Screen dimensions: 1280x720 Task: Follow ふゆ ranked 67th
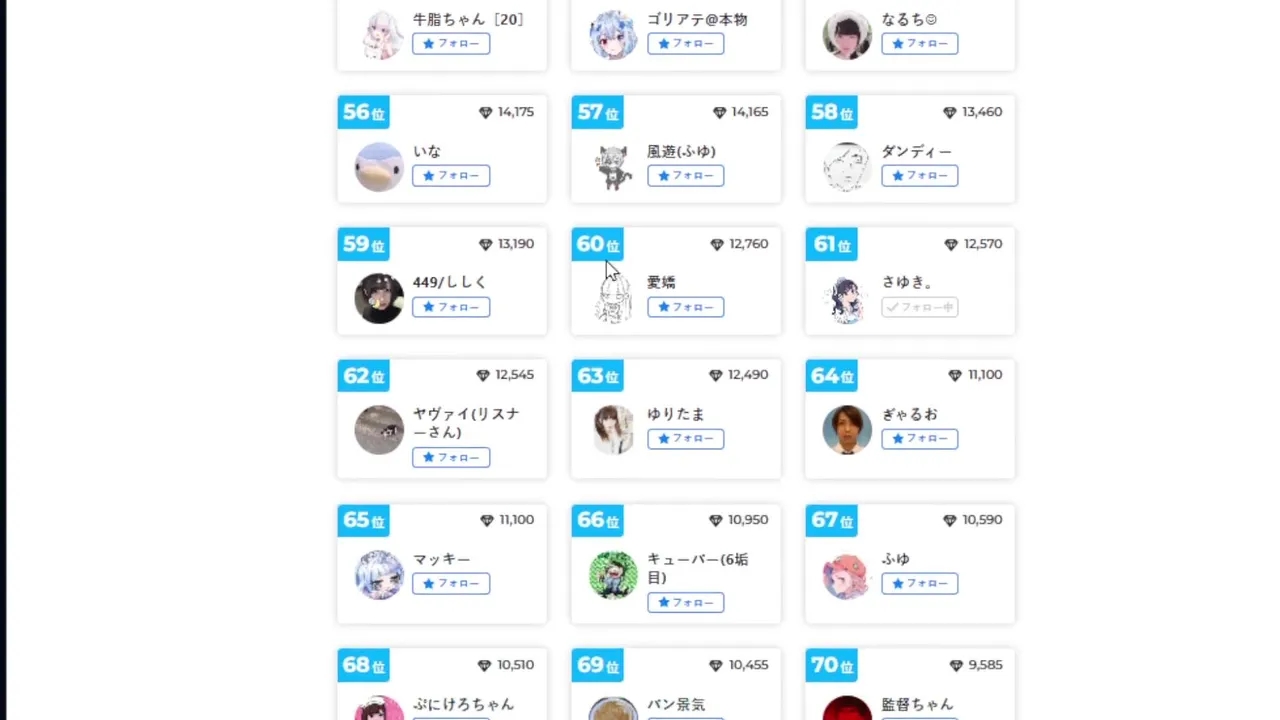tap(919, 583)
